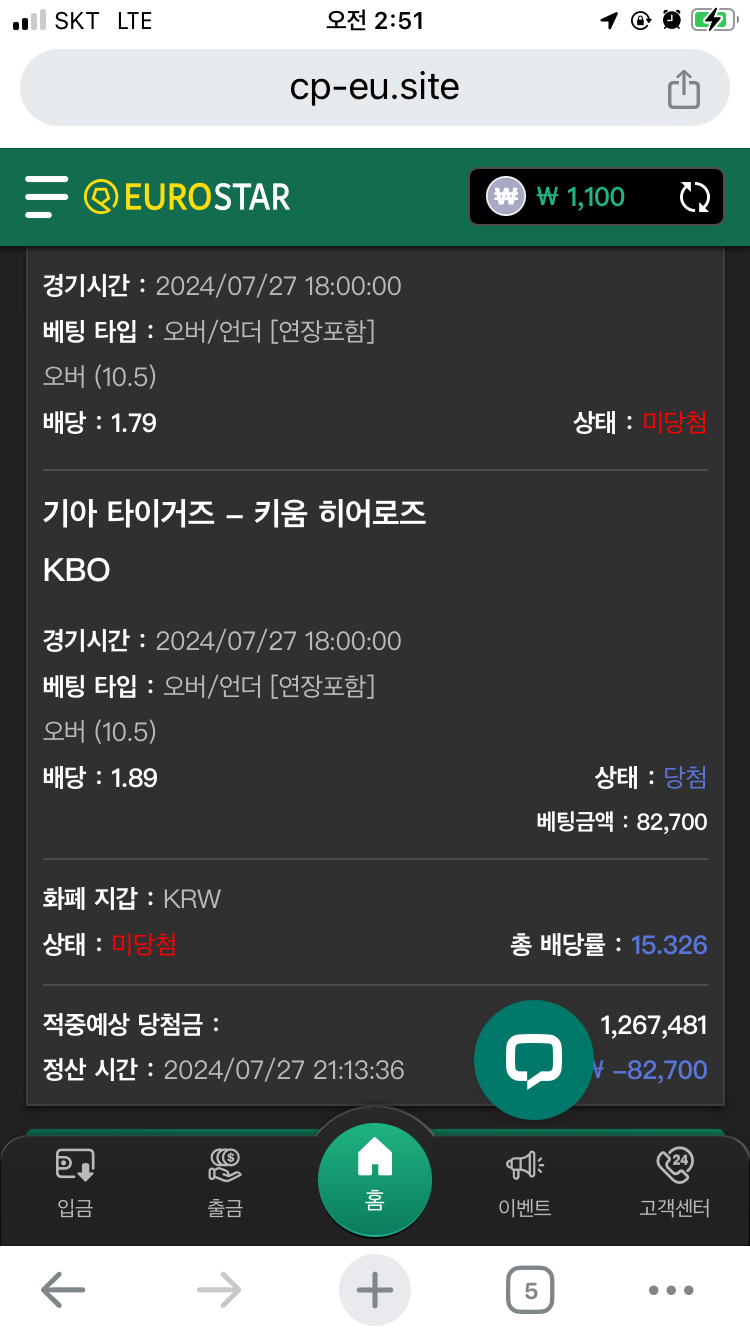The image size is (750, 1334).
Task: Tap the cp-eu.site address field
Action: pyautogui.click(x=374, y=88)
